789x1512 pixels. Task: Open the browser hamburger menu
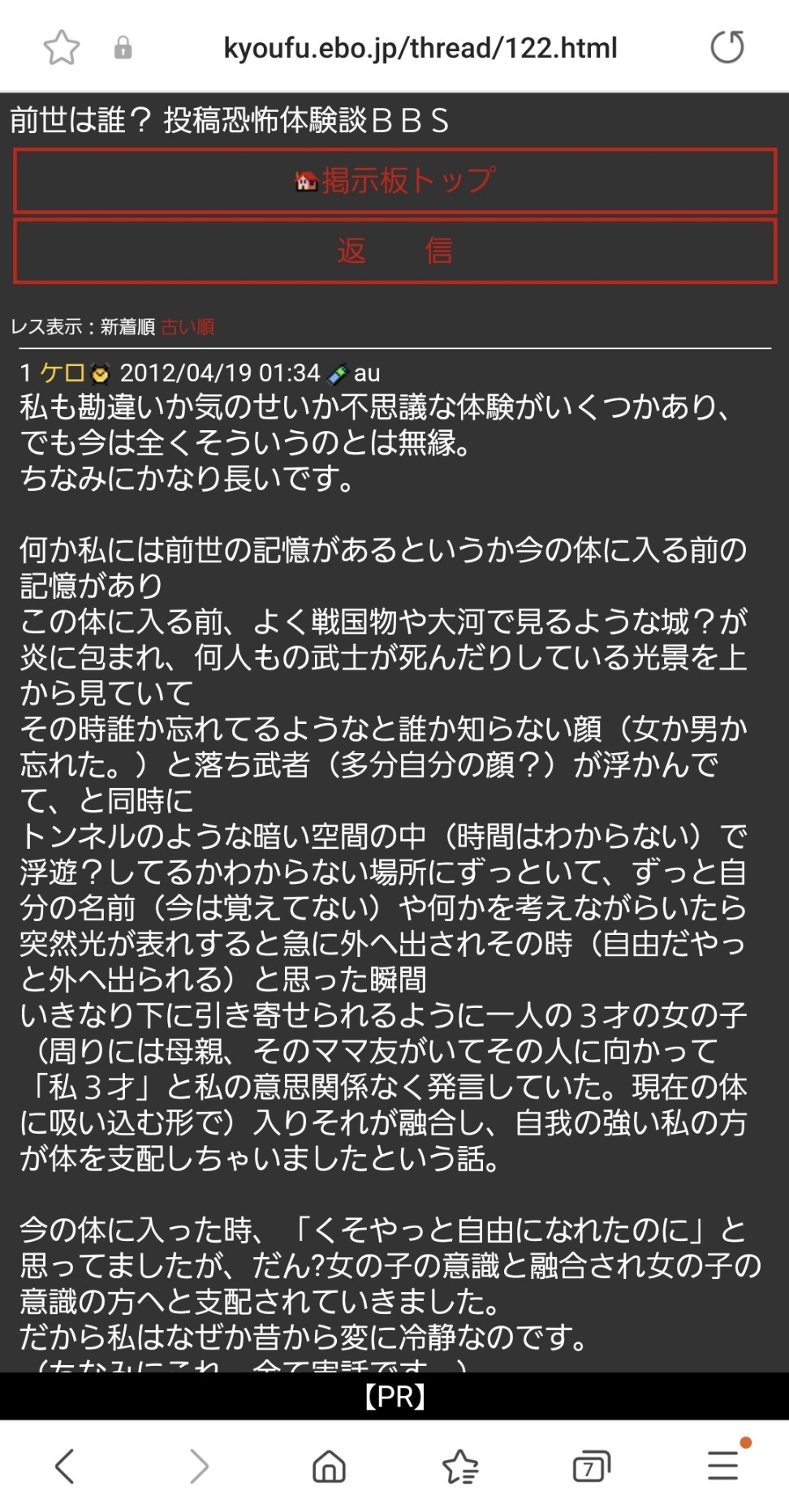[722, 1467]
